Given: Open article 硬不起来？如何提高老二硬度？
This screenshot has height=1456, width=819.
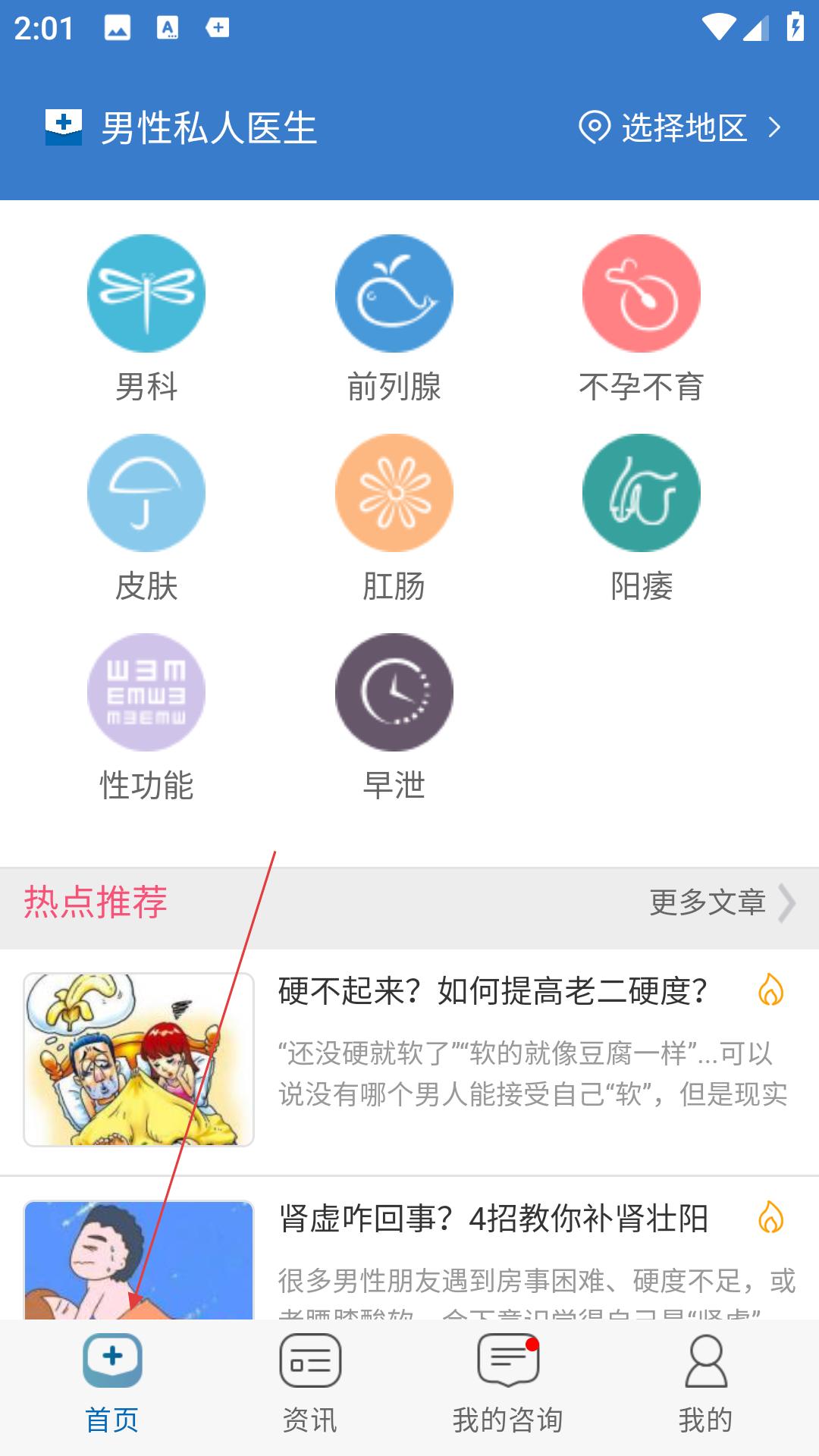Looking at the screenshot, I should (409, 1061).
